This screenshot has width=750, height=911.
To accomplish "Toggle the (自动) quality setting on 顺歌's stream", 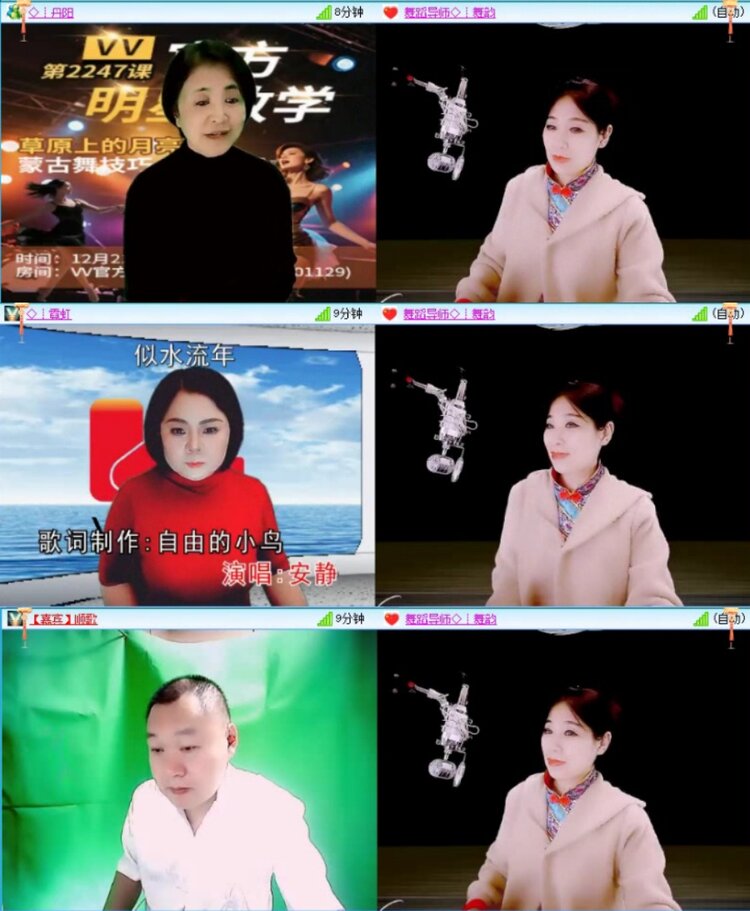I will [x=727, y=617].
